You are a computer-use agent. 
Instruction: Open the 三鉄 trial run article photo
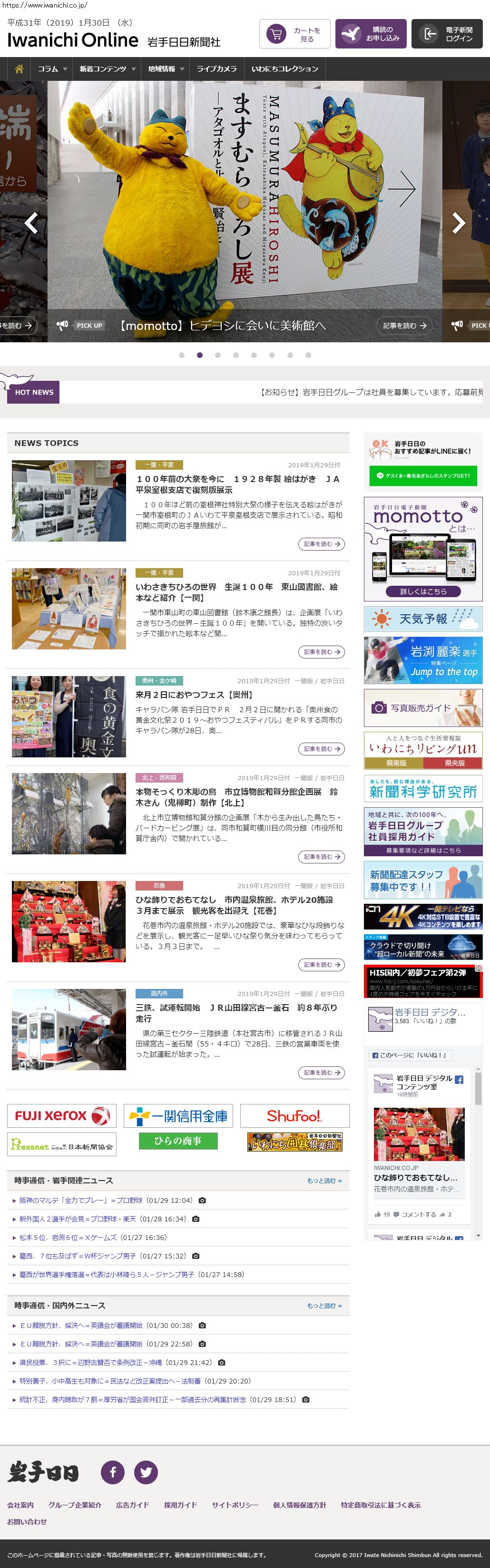coord(69,1029)
